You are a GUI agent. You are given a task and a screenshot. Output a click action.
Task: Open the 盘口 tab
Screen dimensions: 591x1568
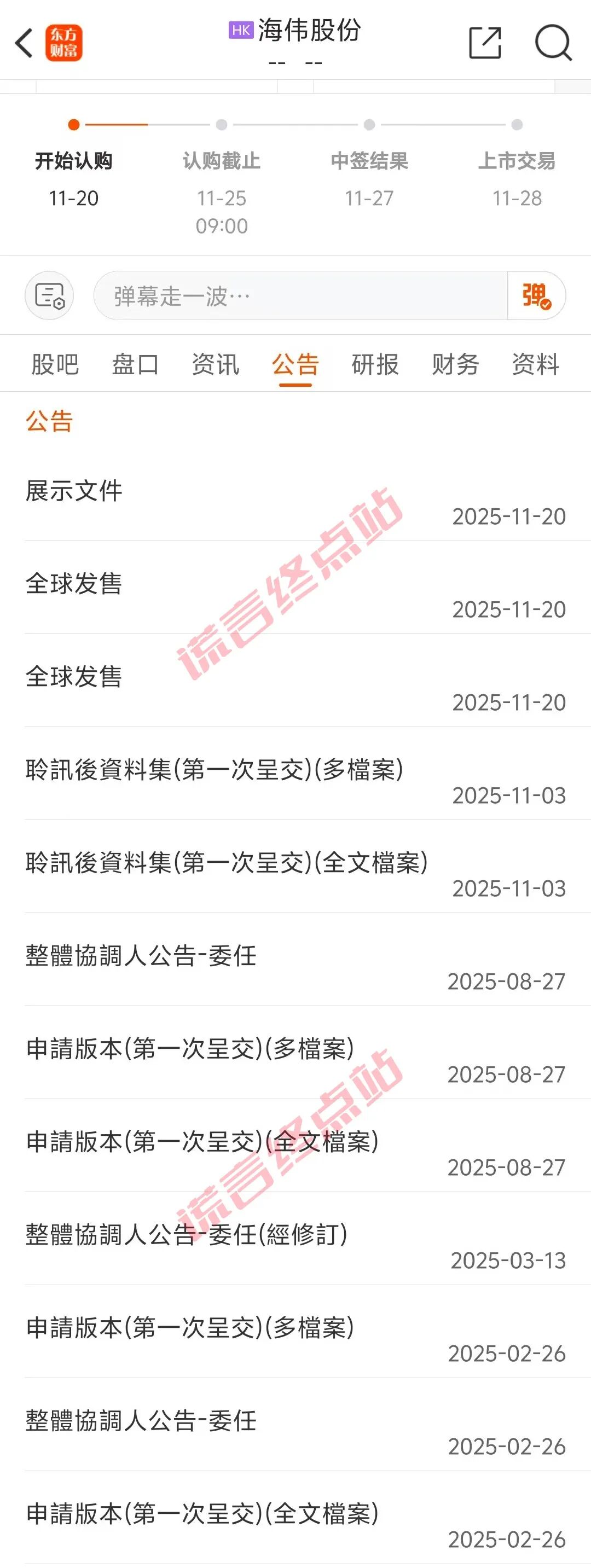coord(135,364)
